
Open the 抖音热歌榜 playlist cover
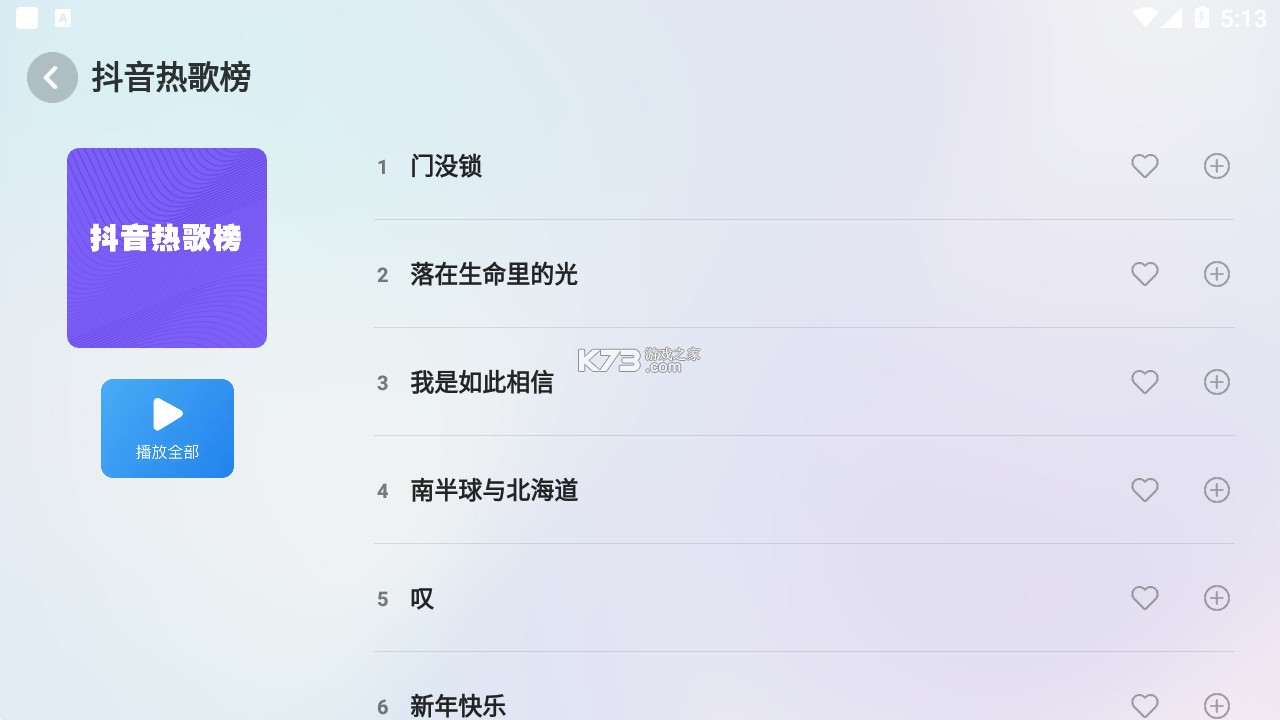[167, 248]
